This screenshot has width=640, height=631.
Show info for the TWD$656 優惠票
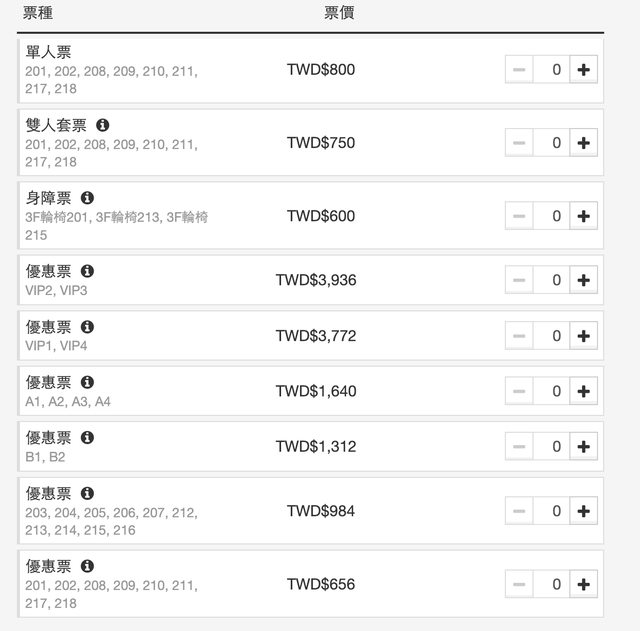[x=87, y=566]
